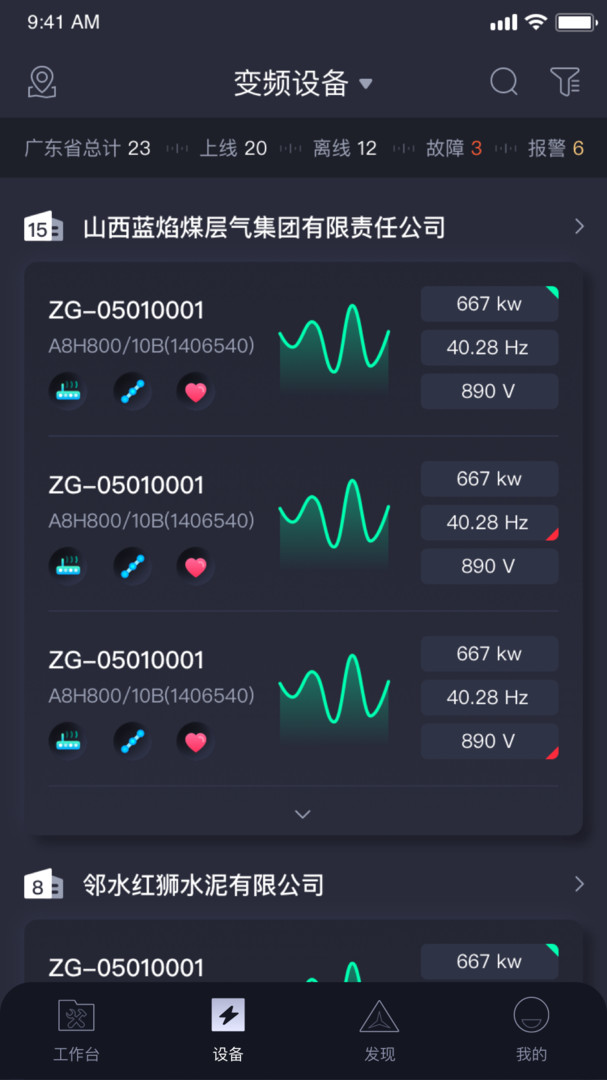Viewport: 607px width, 1080px height.
Task: Switch to the 发现 tab
Action: (x=380, y=1030)
